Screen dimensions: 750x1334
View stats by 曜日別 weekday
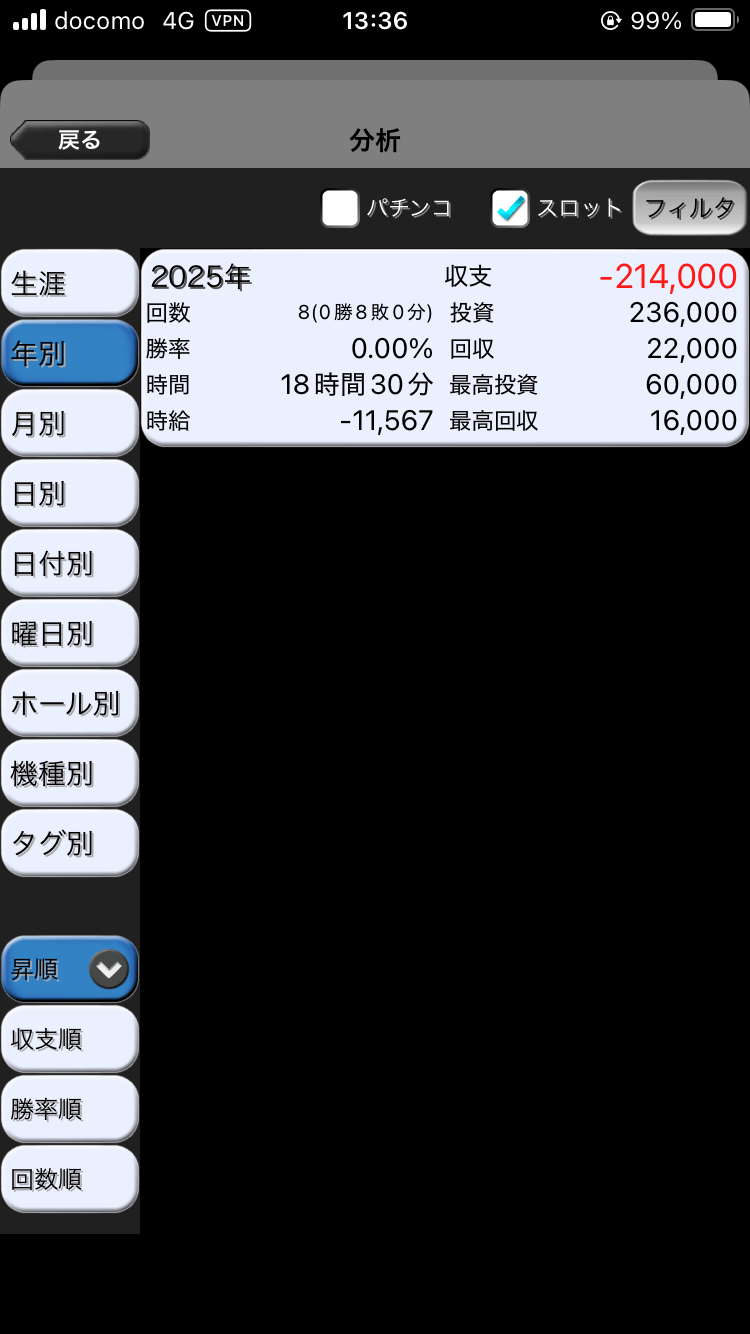(x=69, y=634)
